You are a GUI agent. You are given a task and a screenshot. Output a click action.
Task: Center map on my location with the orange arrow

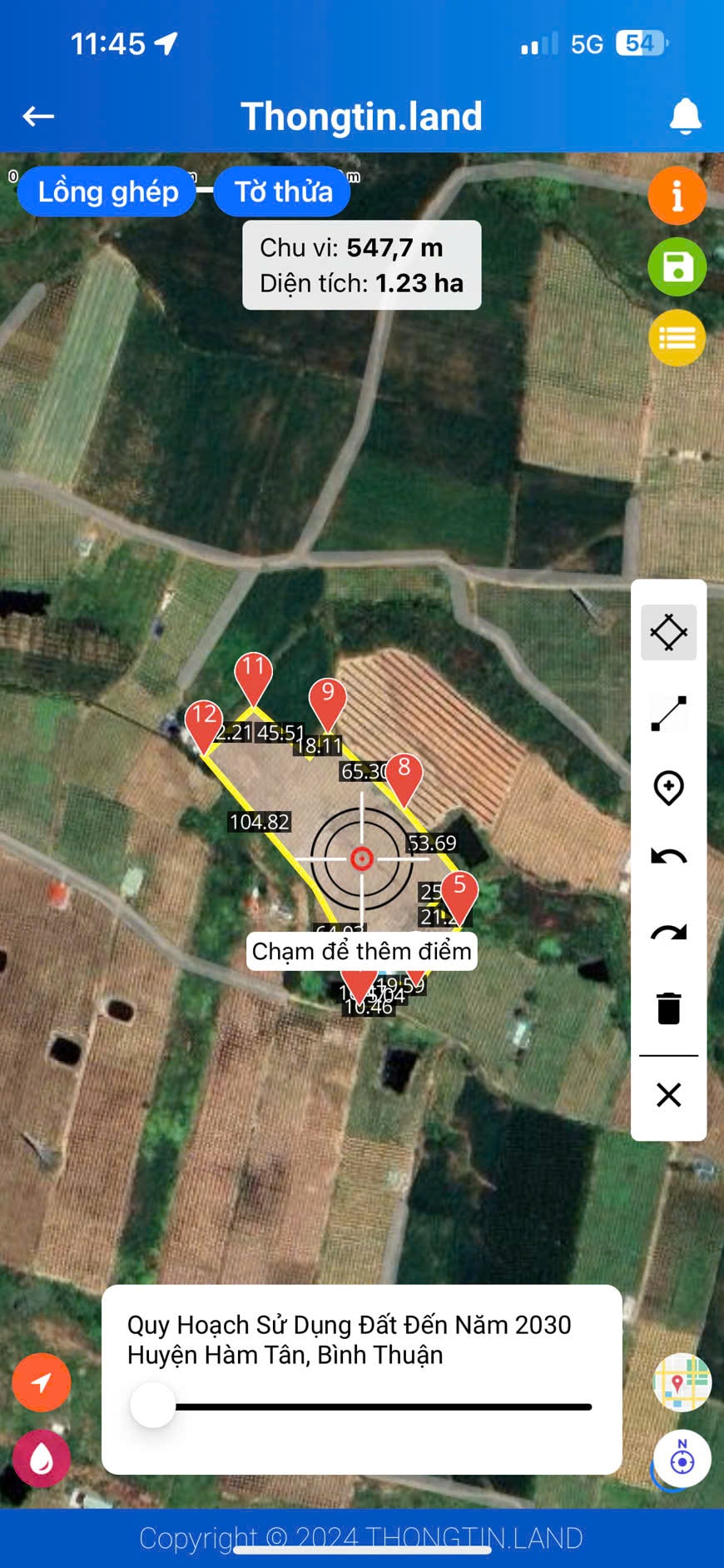pyautogui.click(x=42, y=1382)
